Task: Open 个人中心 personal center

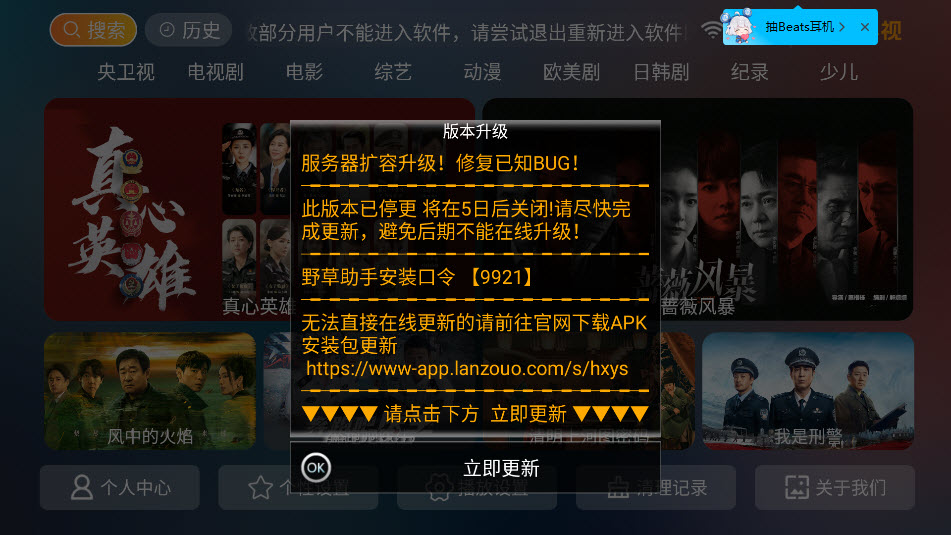Action: (120, 488)
